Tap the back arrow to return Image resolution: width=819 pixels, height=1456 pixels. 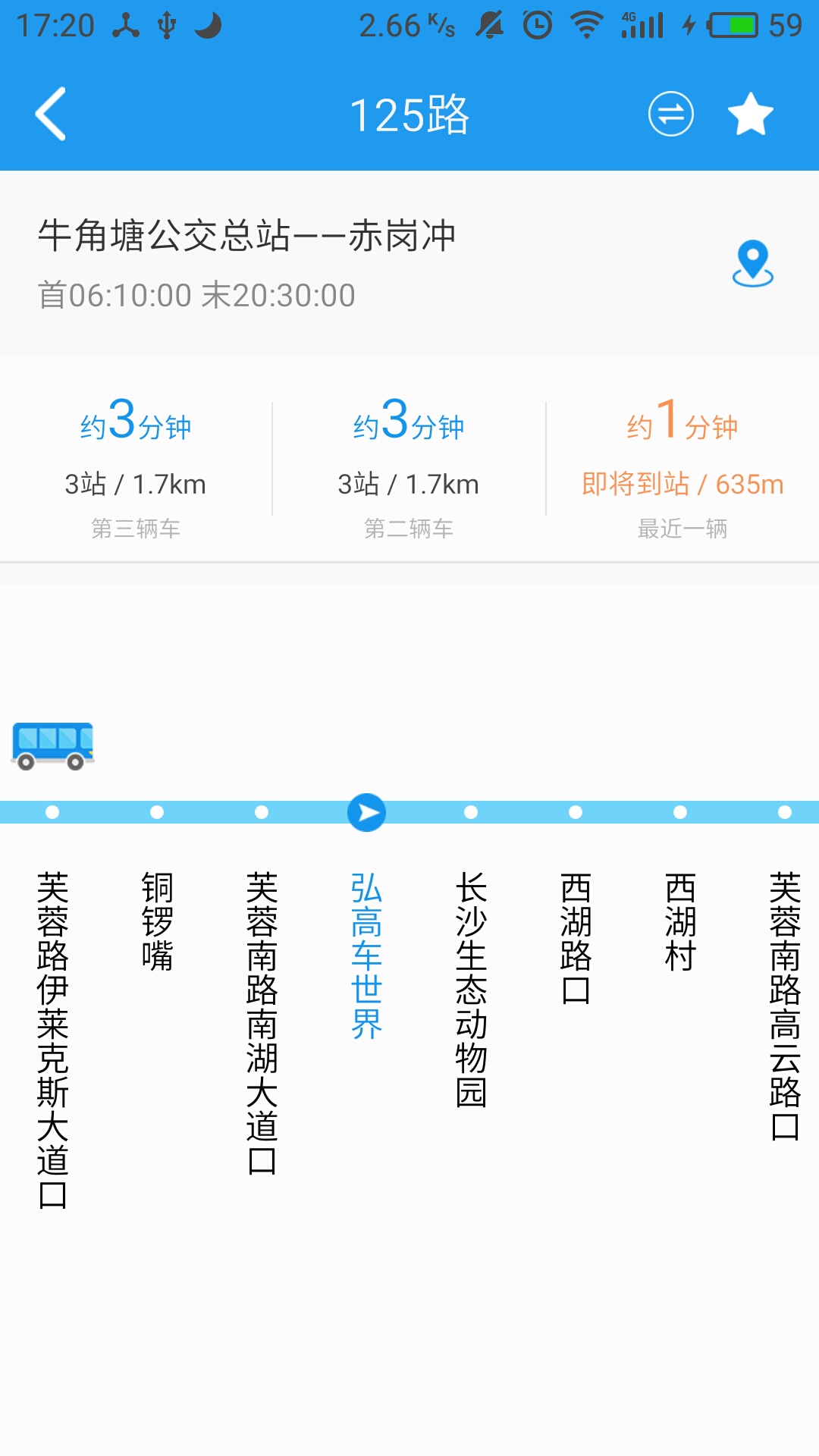point(50,114)
